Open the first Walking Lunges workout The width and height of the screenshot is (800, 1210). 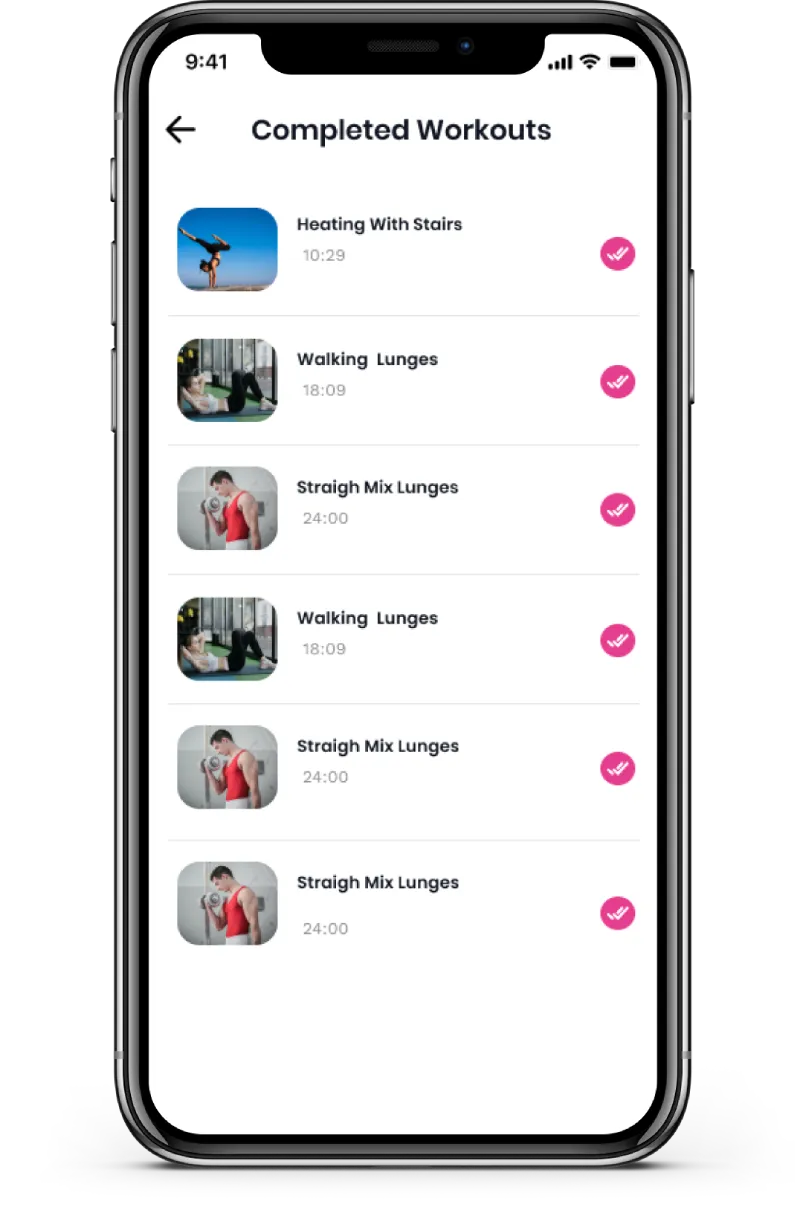coord(367,360)
